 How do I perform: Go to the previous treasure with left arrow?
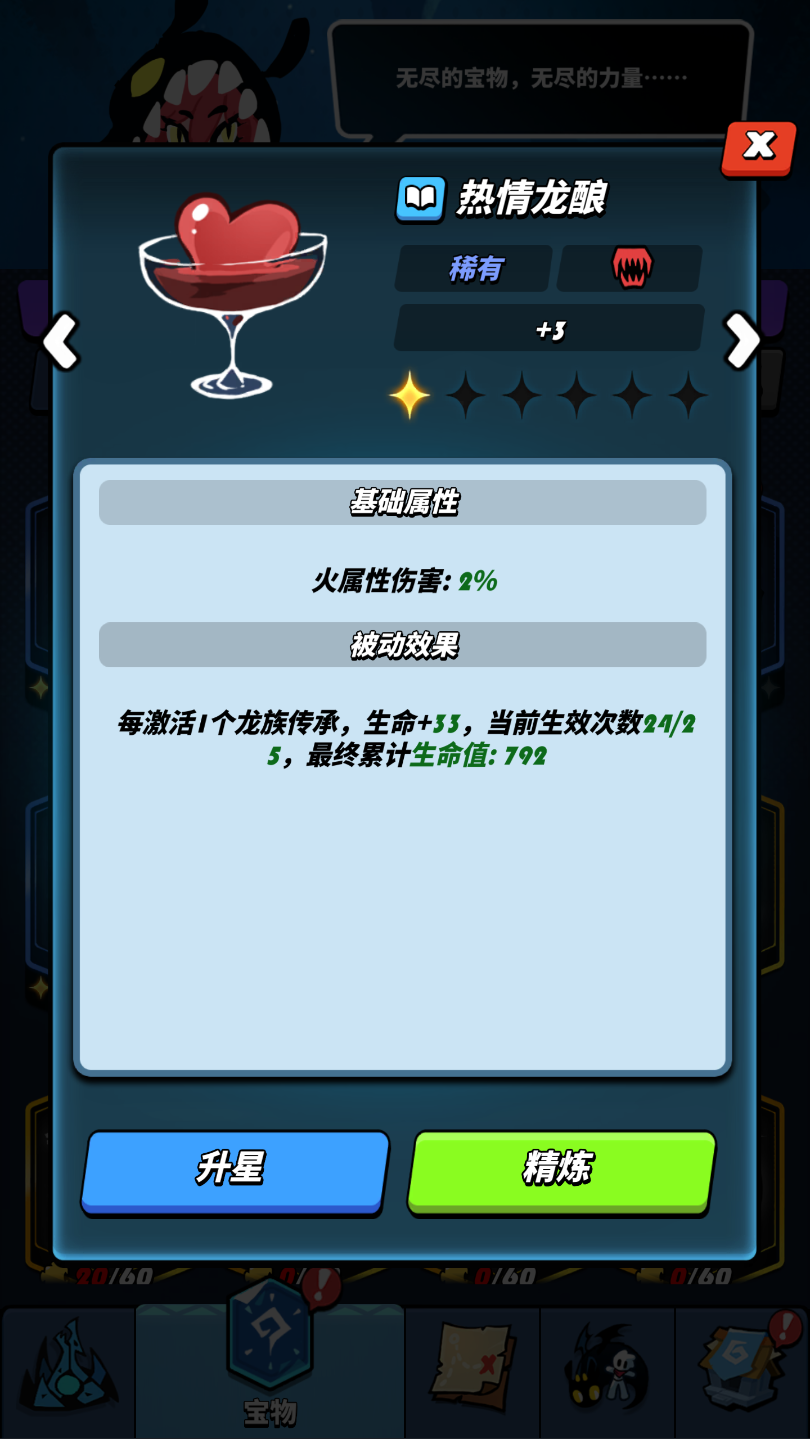pos(60,341)
